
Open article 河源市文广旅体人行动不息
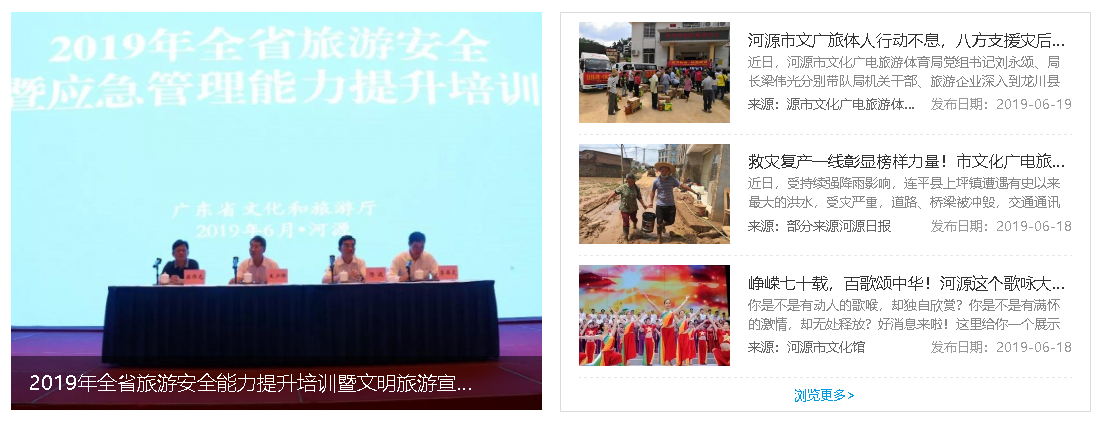coord(906,41)
